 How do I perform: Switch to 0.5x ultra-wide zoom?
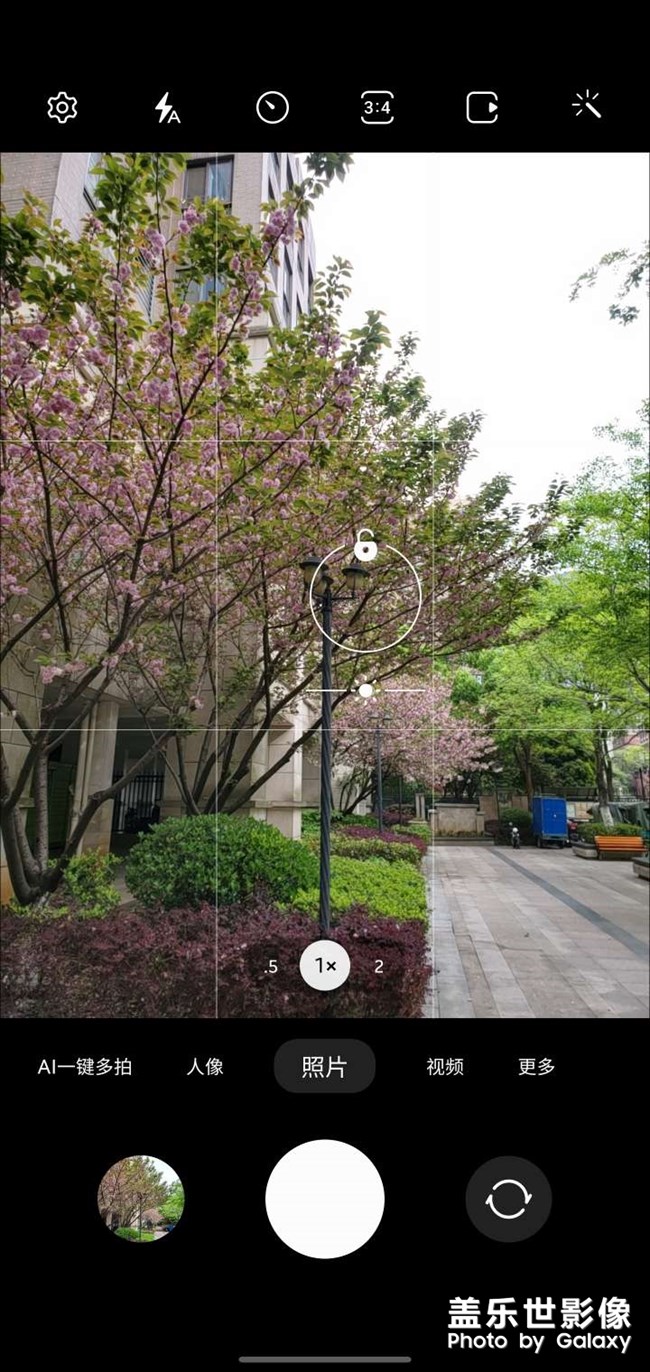271,967
